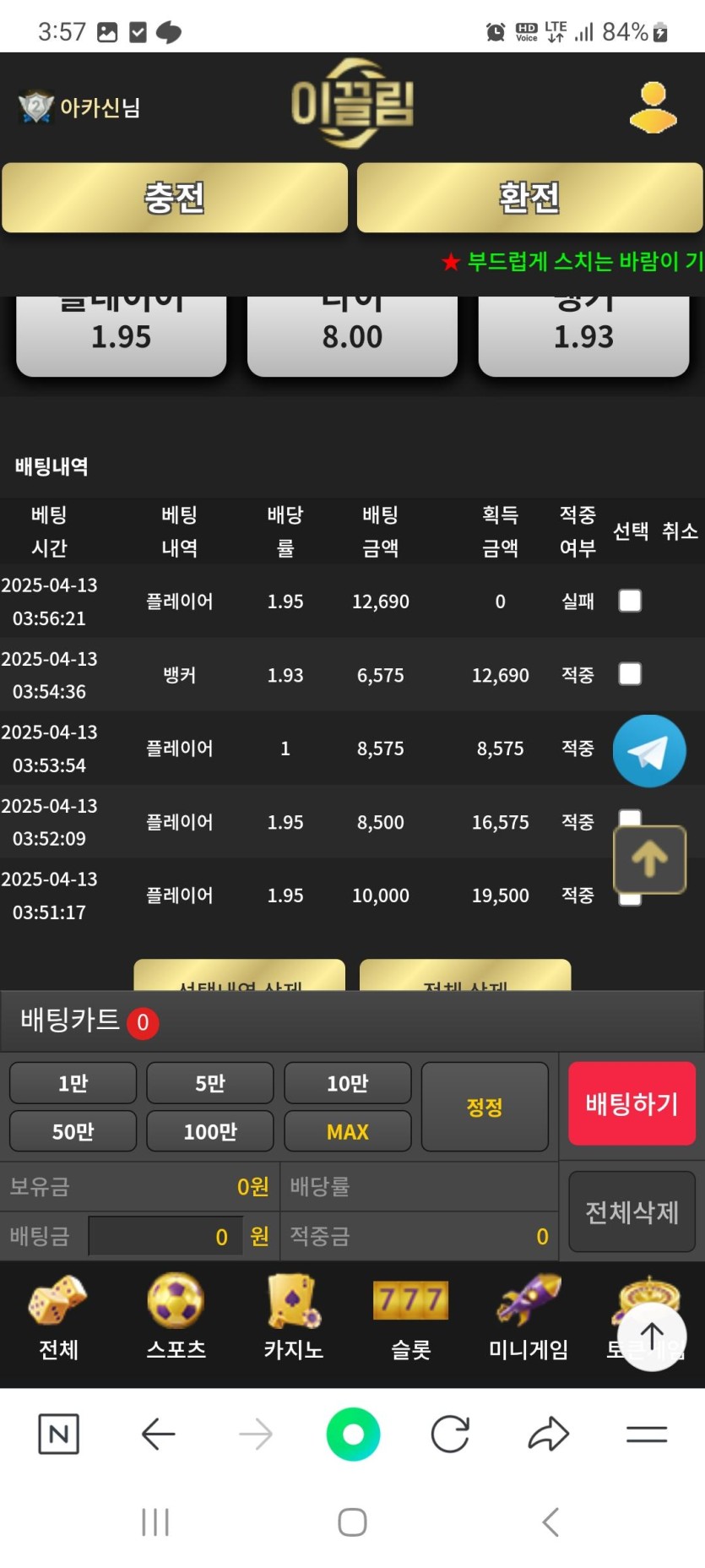
Task: Add 50만 to the bet amount
Action: tap(73, 1131)
